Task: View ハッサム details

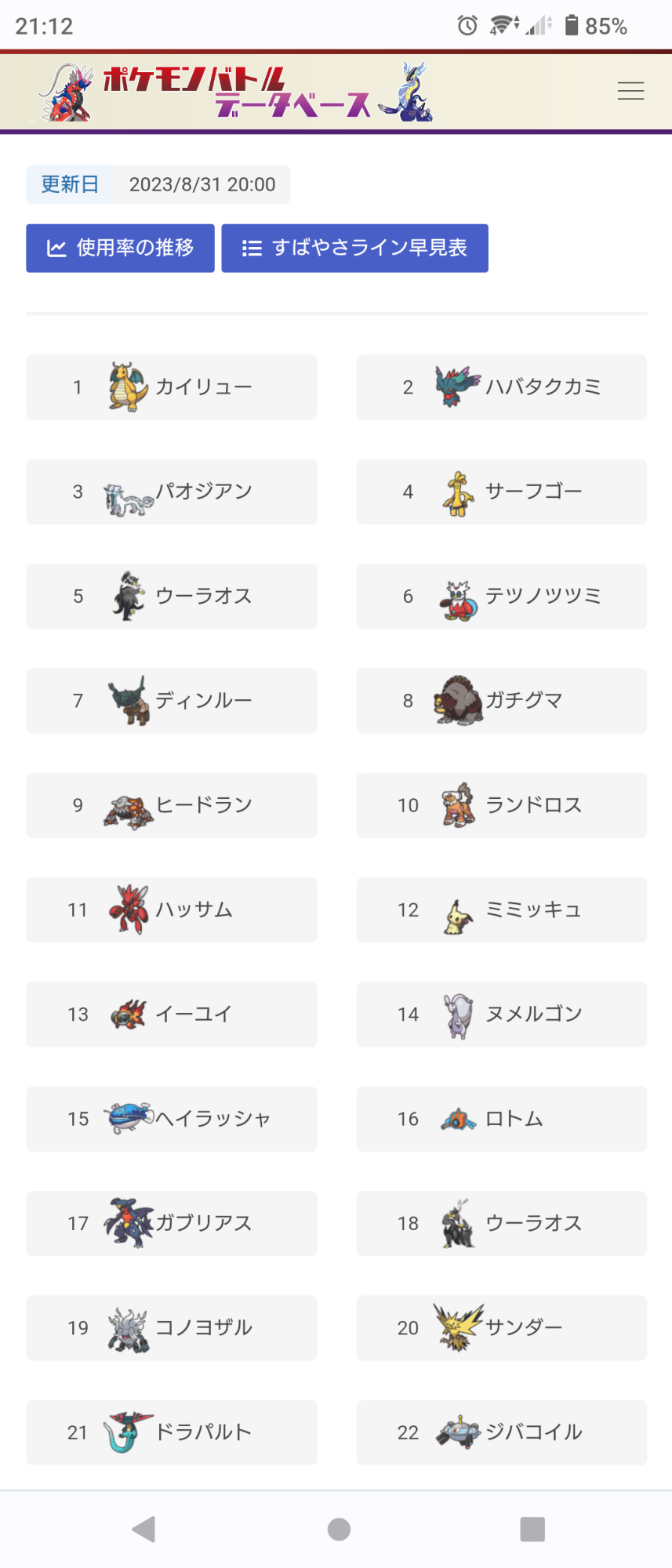Action: tap(171, 909)
